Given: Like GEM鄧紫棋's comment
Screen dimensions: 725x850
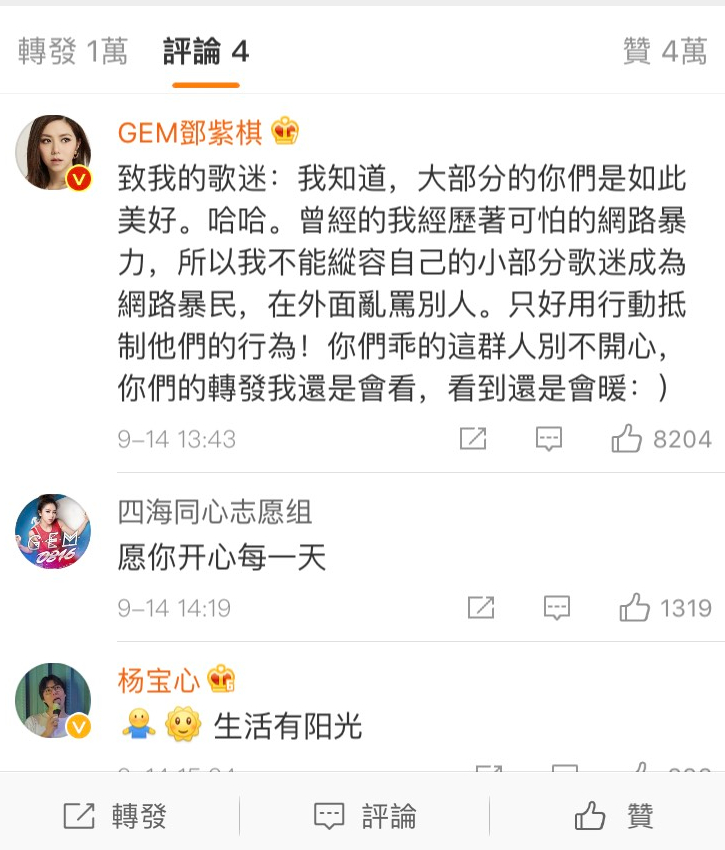Looking at the screenshot, I should click(x=627, y=438).
